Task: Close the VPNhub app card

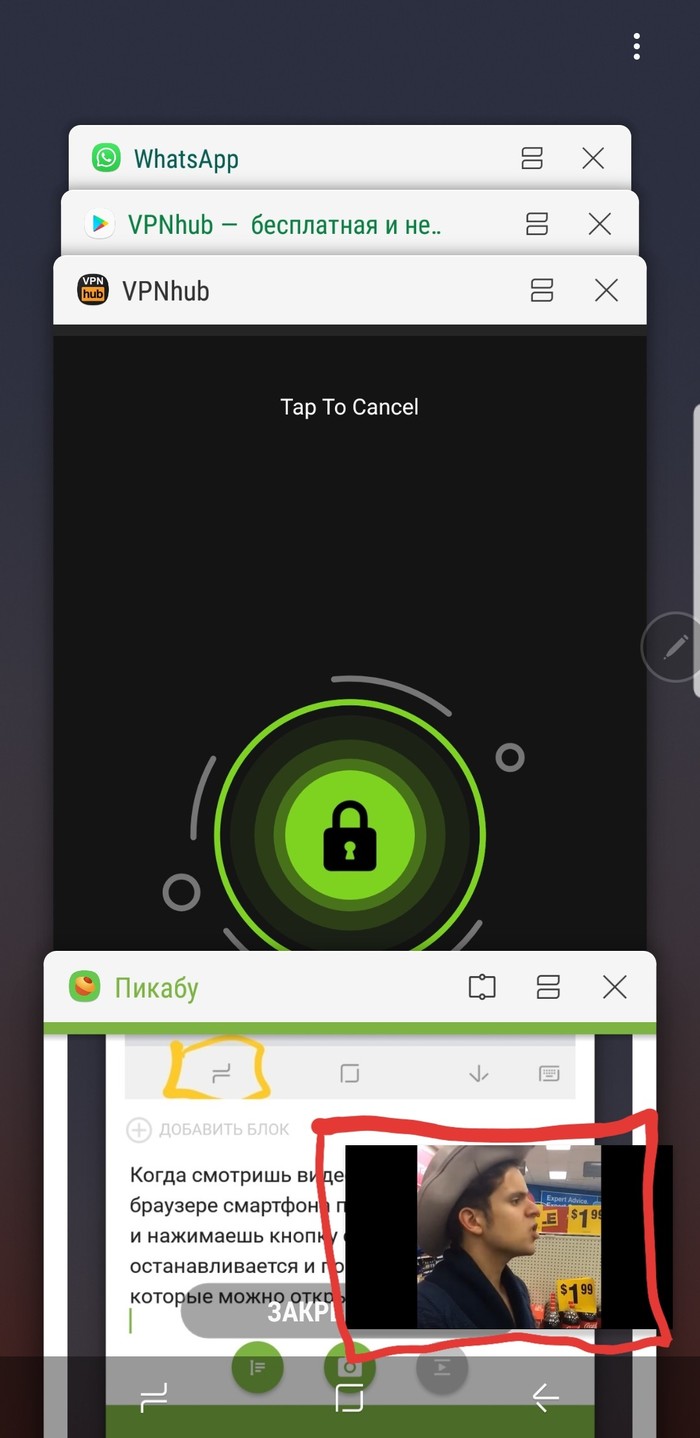Action: pos(606,290)
